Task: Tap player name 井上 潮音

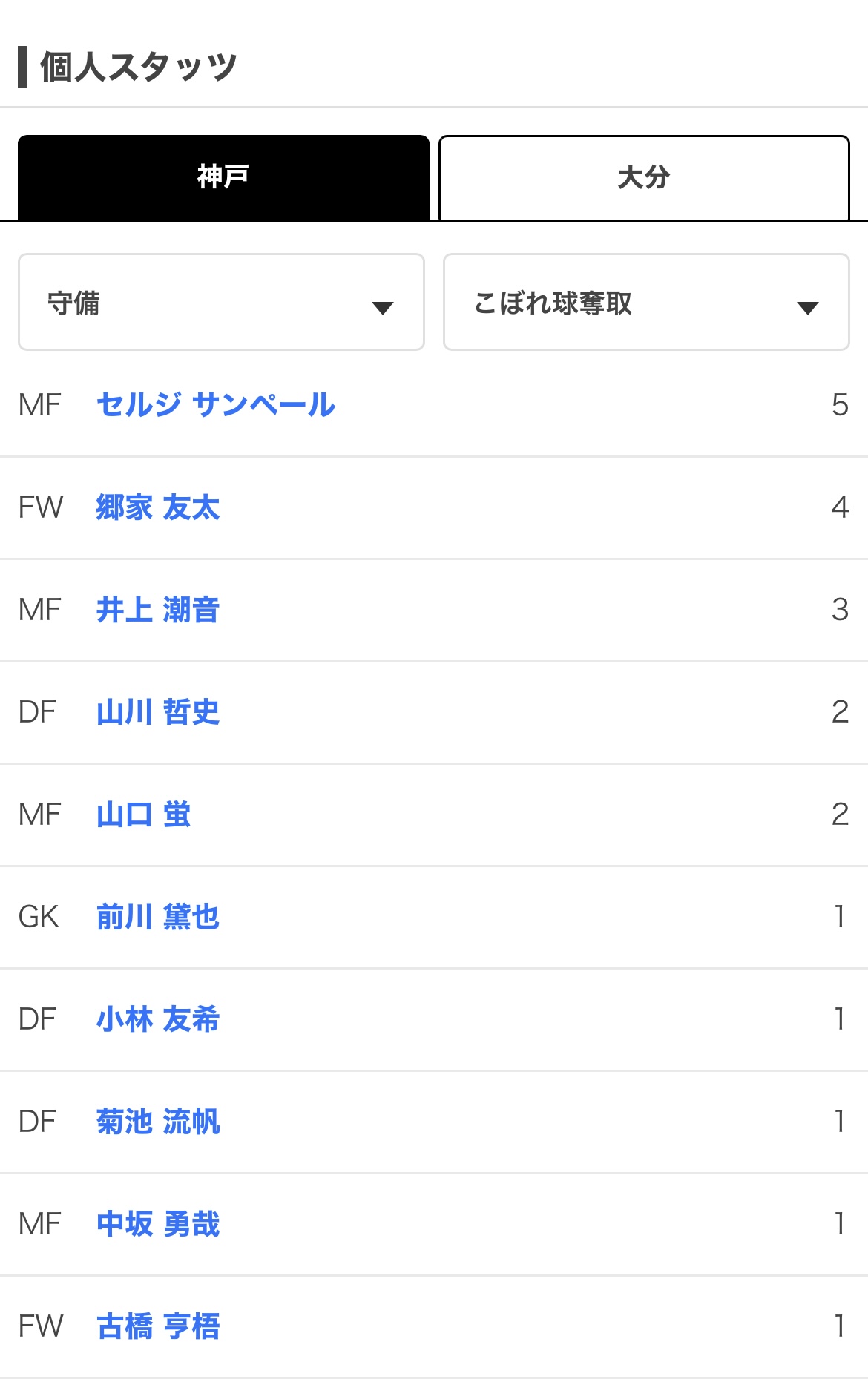Action: 158,610
